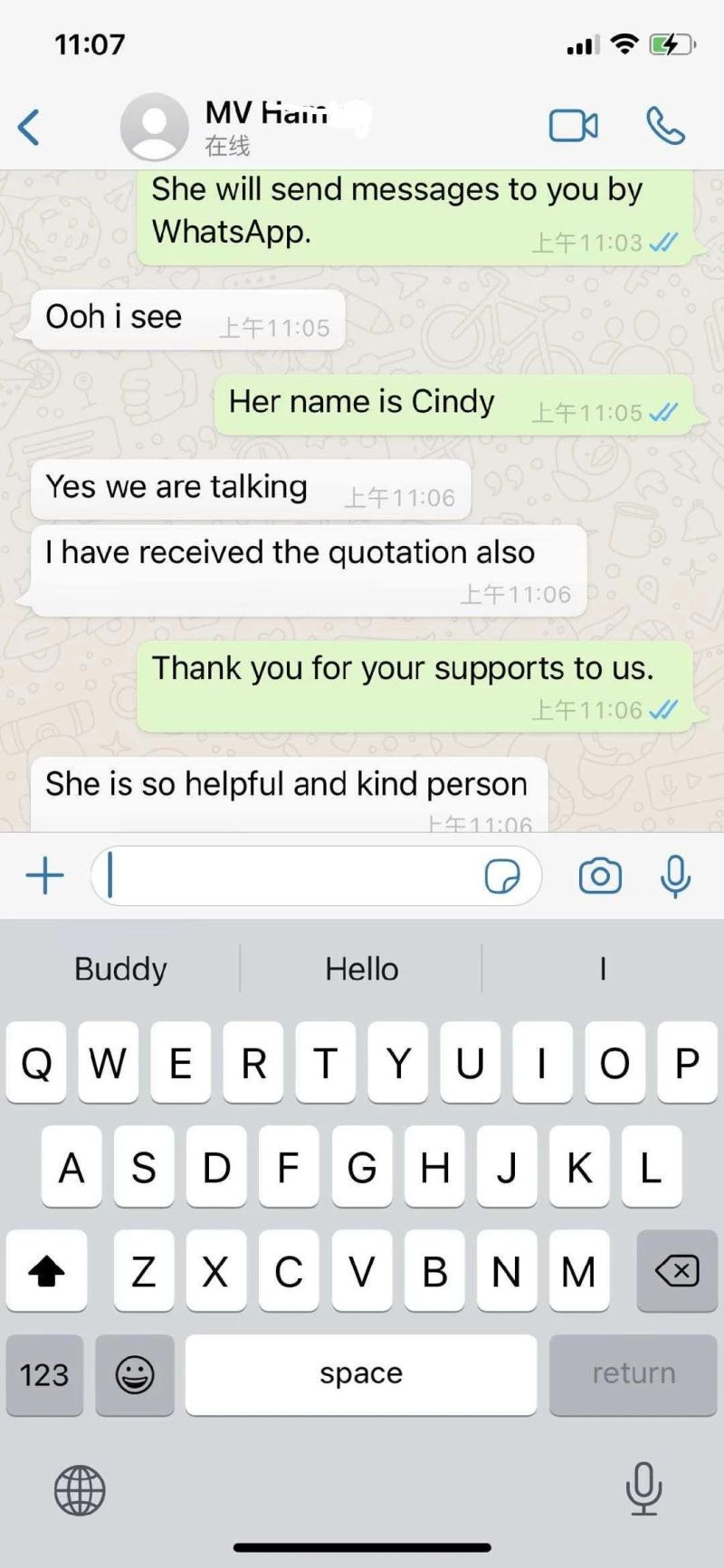Tap the shift key
The width and height of the screenshot is (724, 1568).
point(46,1271)
